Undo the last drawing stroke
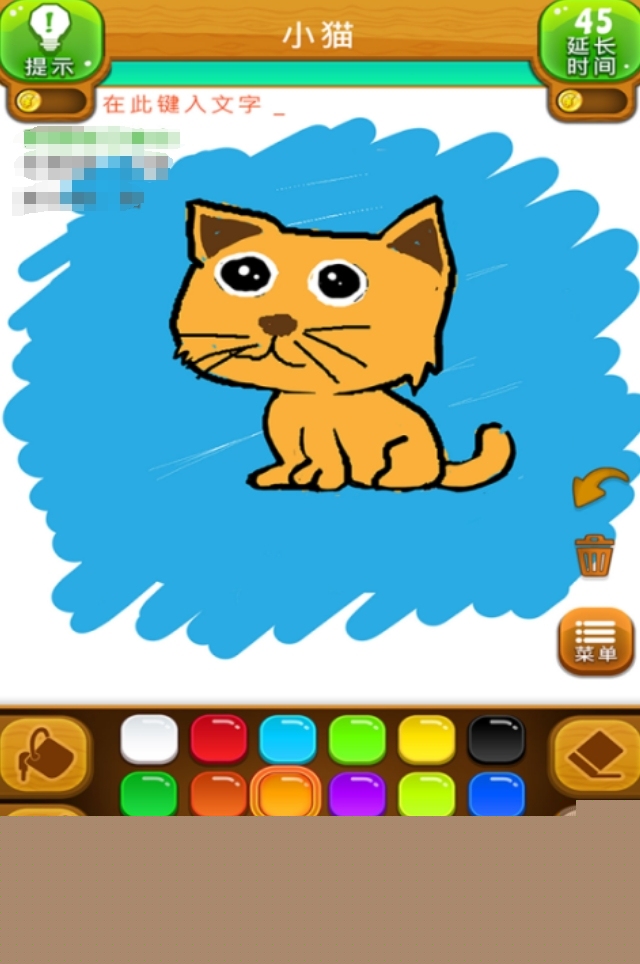 [599, 489]
